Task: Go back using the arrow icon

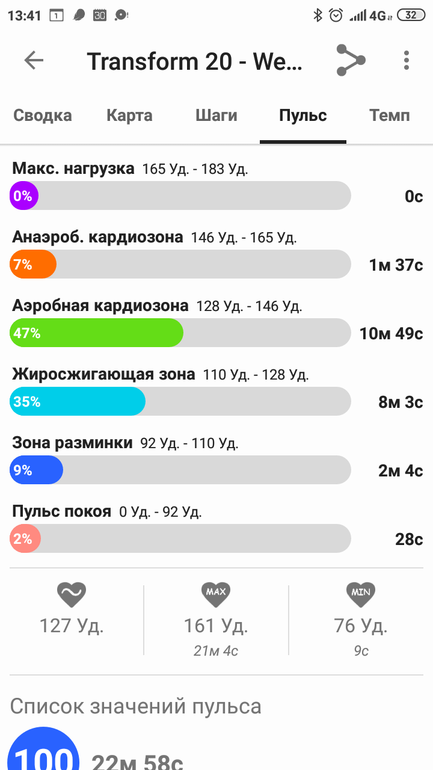Action: pyautogui.click(x=34, y=60)
